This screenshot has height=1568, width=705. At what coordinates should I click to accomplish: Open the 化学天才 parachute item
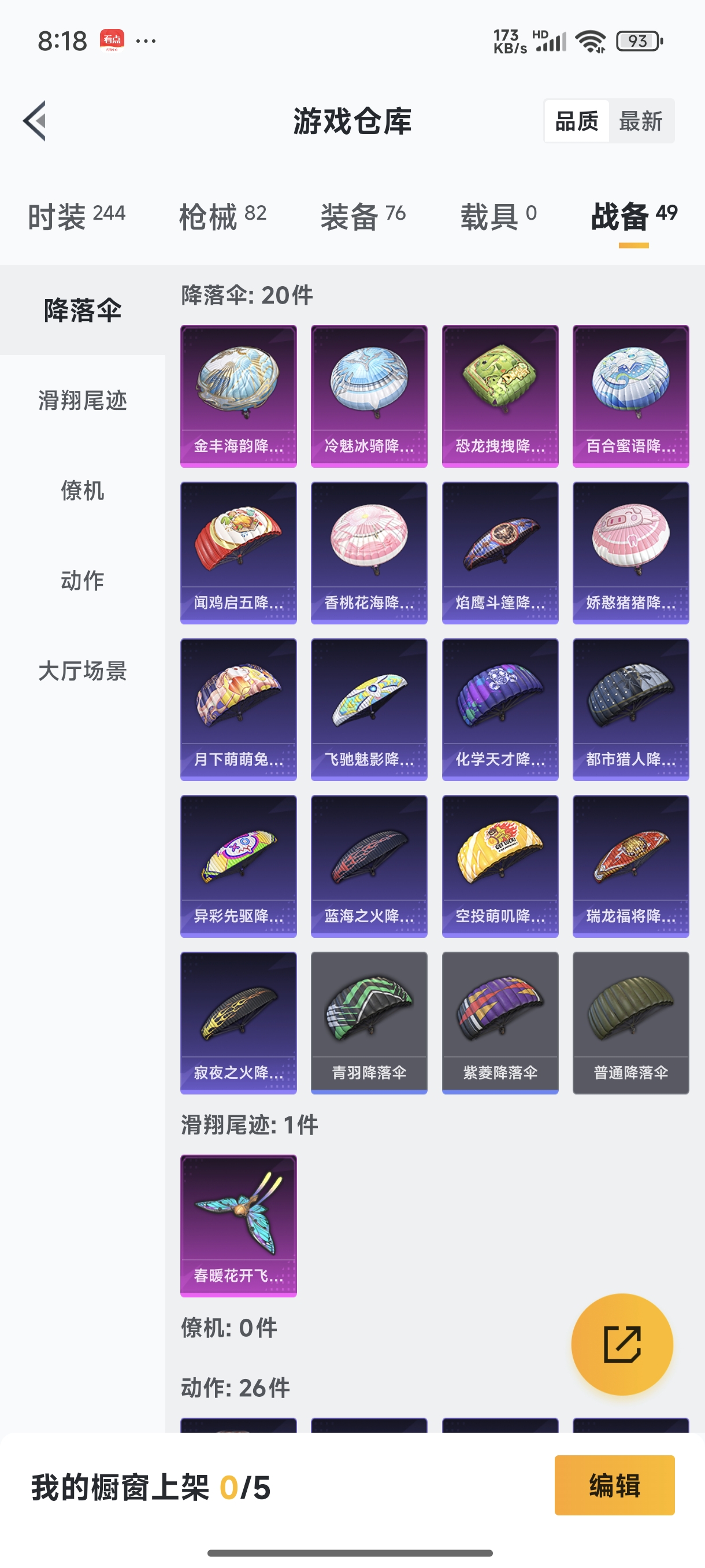coord(500,709)
